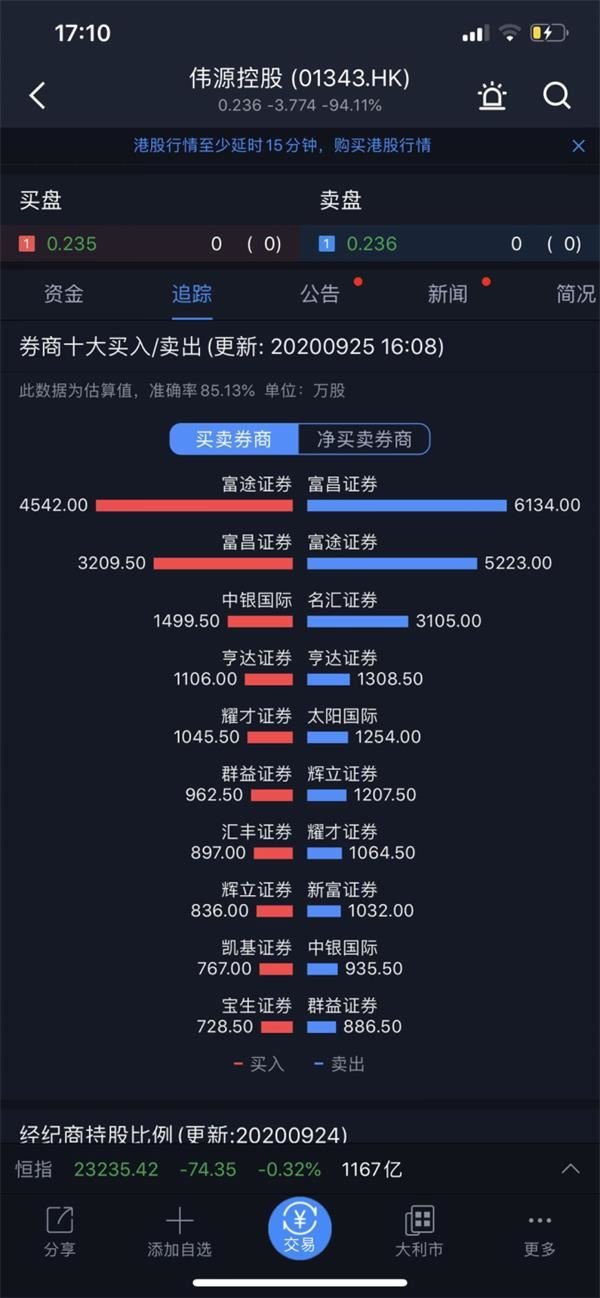This screenshot has height=1298, width=600.
Task: Go back using the top-left arrow
Action: point(37,96)
